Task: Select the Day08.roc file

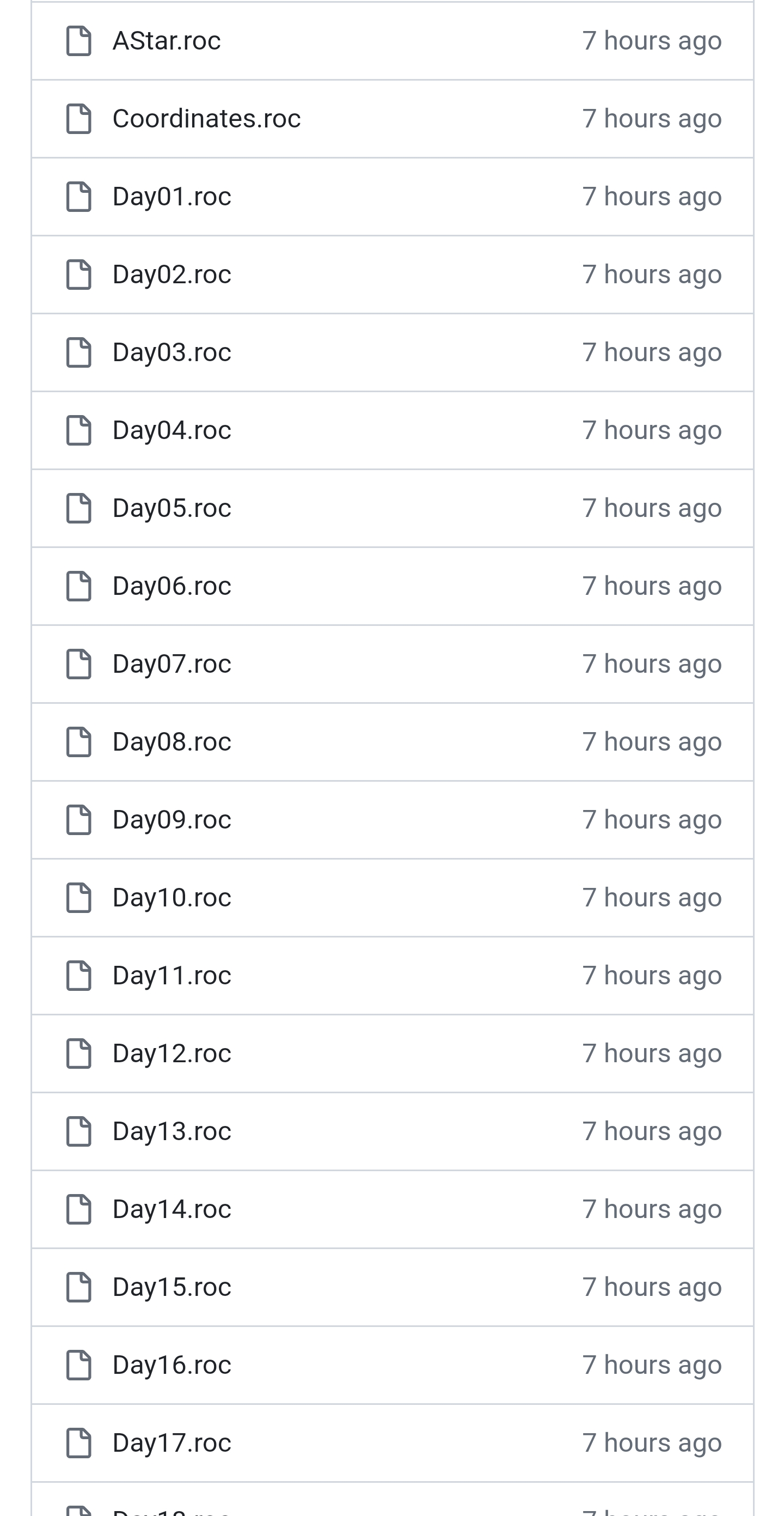Action: point(171,741)
